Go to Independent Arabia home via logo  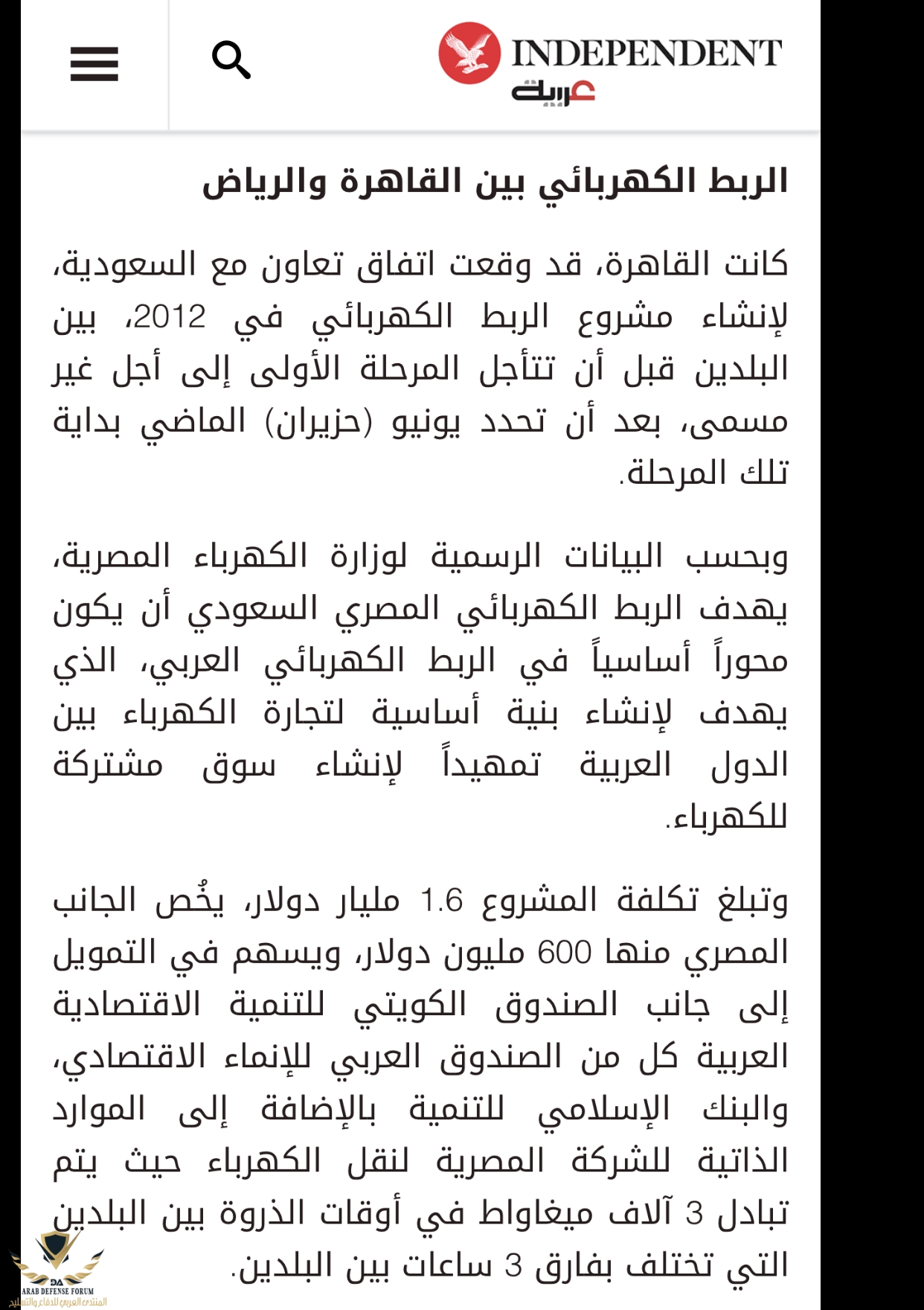point(609,63)
